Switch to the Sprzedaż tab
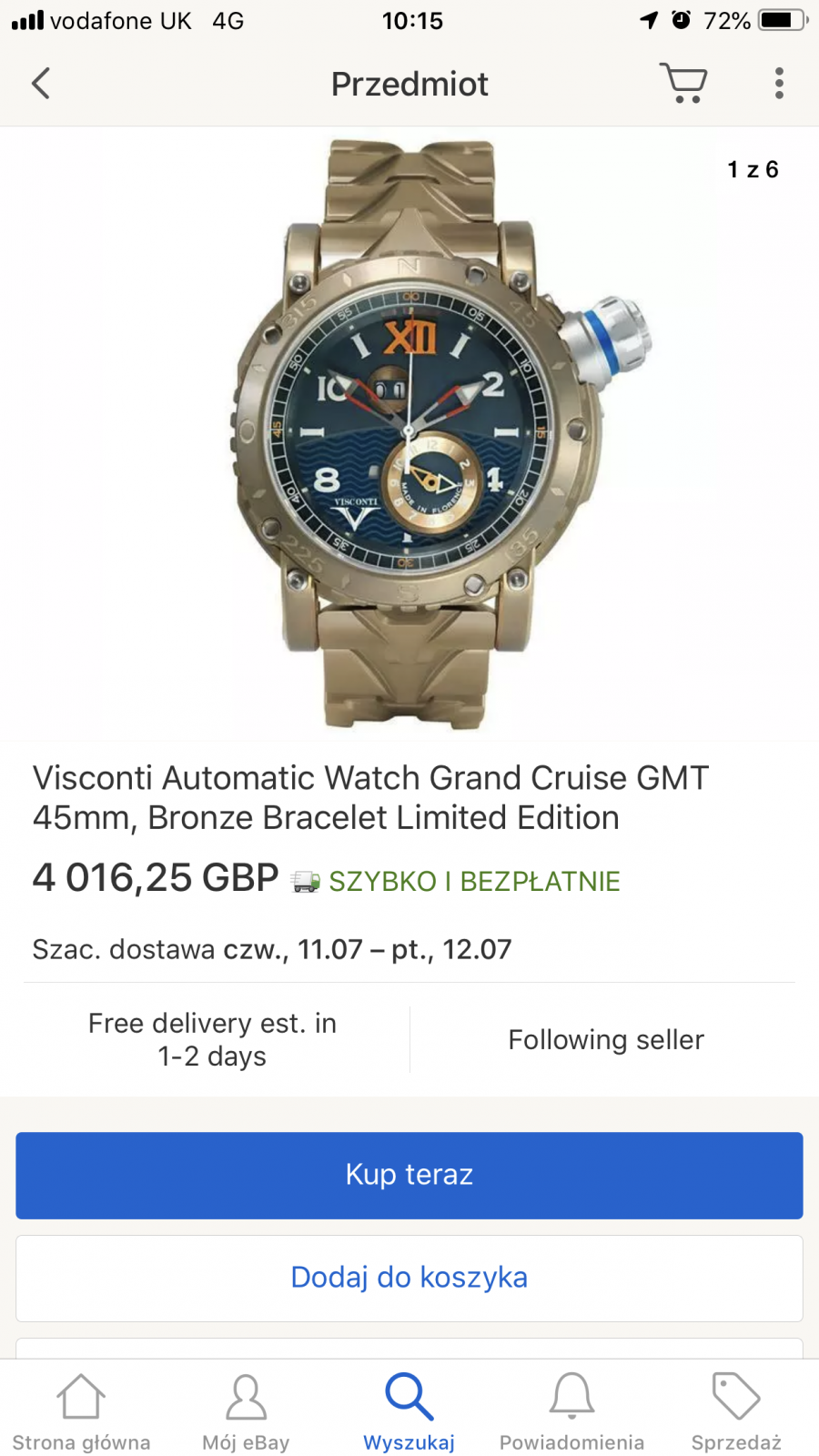The width and height of the screenshot is (819, 1456). (736, 1412)
